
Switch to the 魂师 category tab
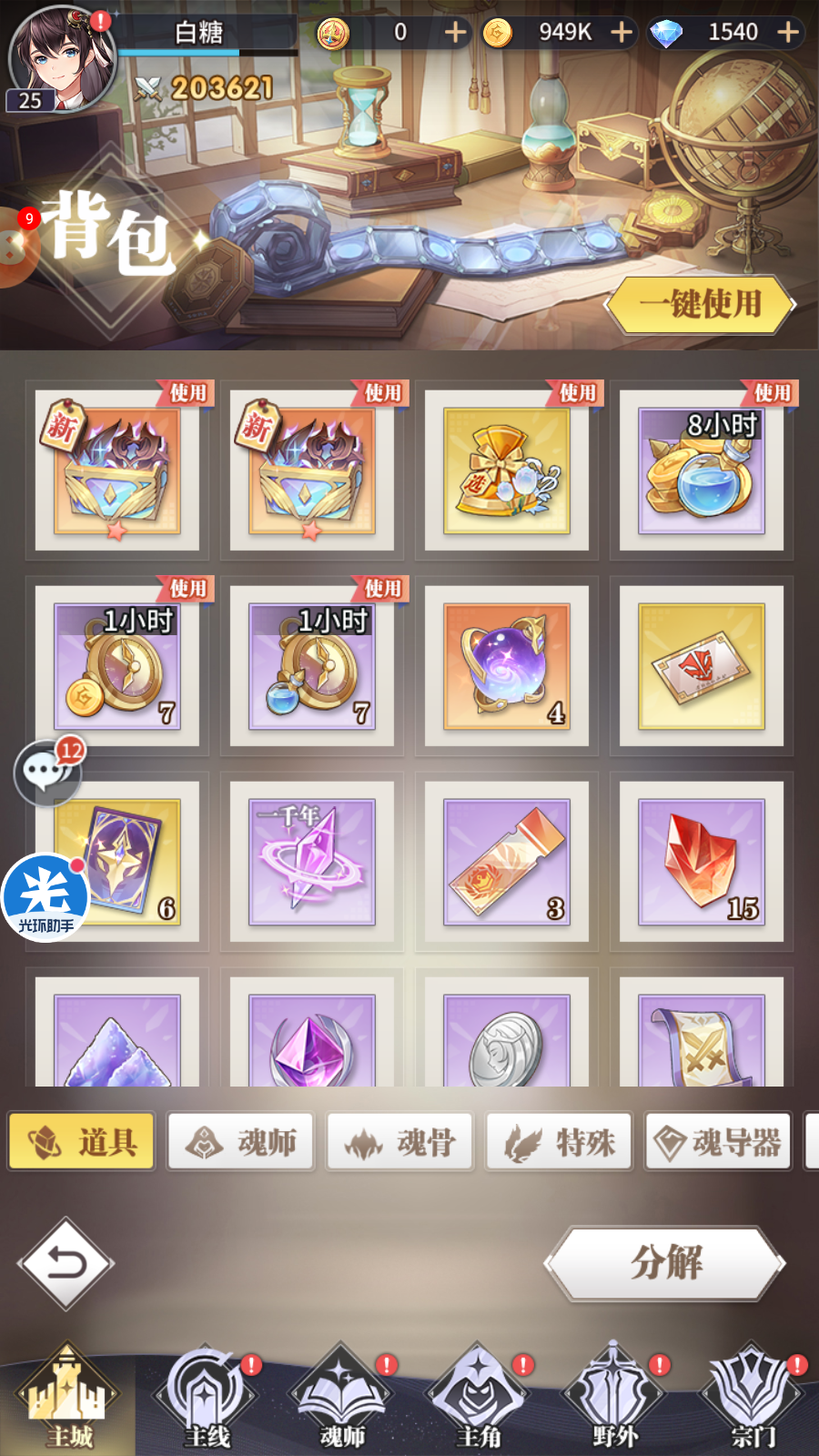(241, 1141)
